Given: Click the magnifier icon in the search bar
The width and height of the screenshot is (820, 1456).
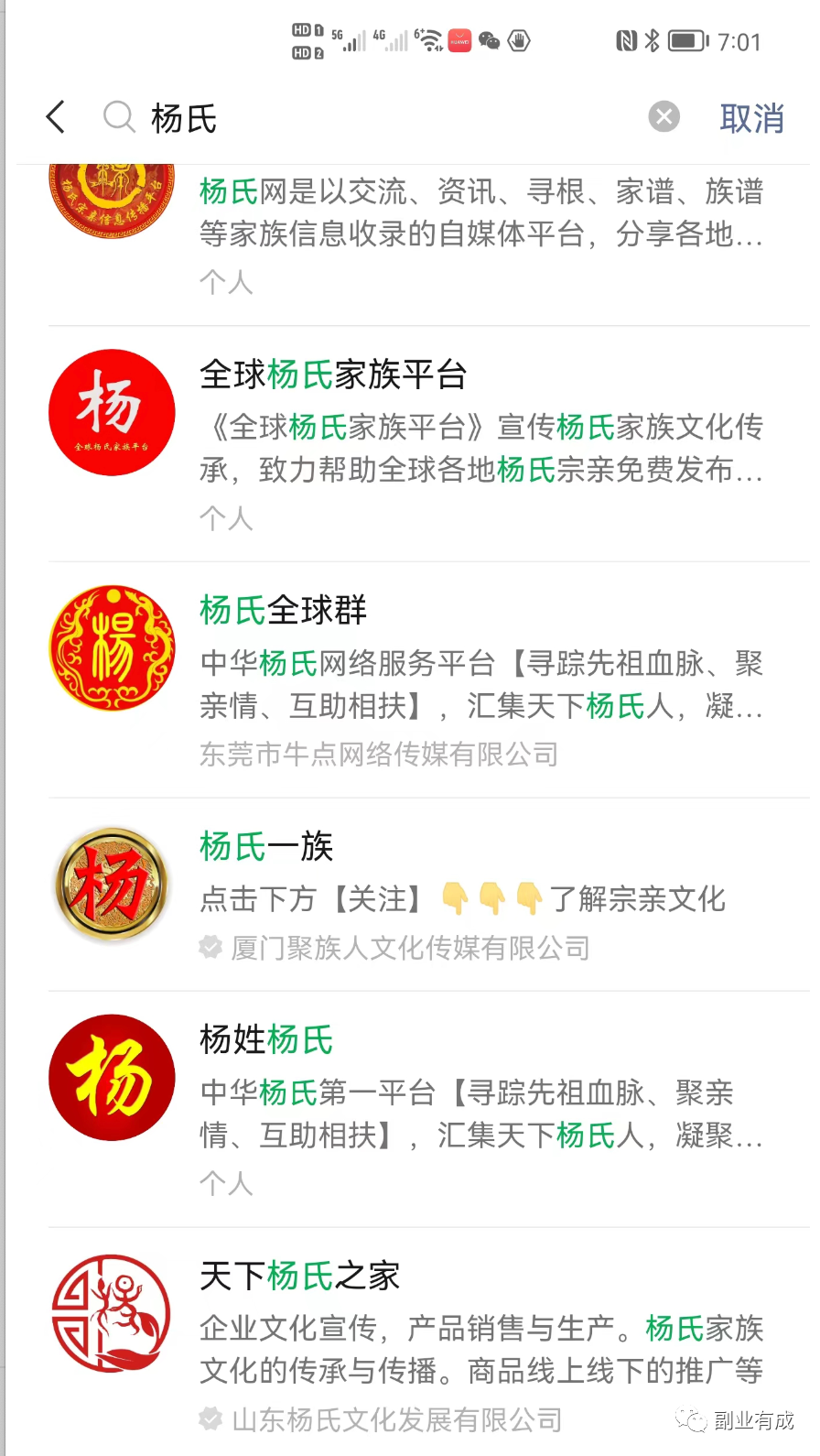Looking at the screenshot, I should [119, 117].
